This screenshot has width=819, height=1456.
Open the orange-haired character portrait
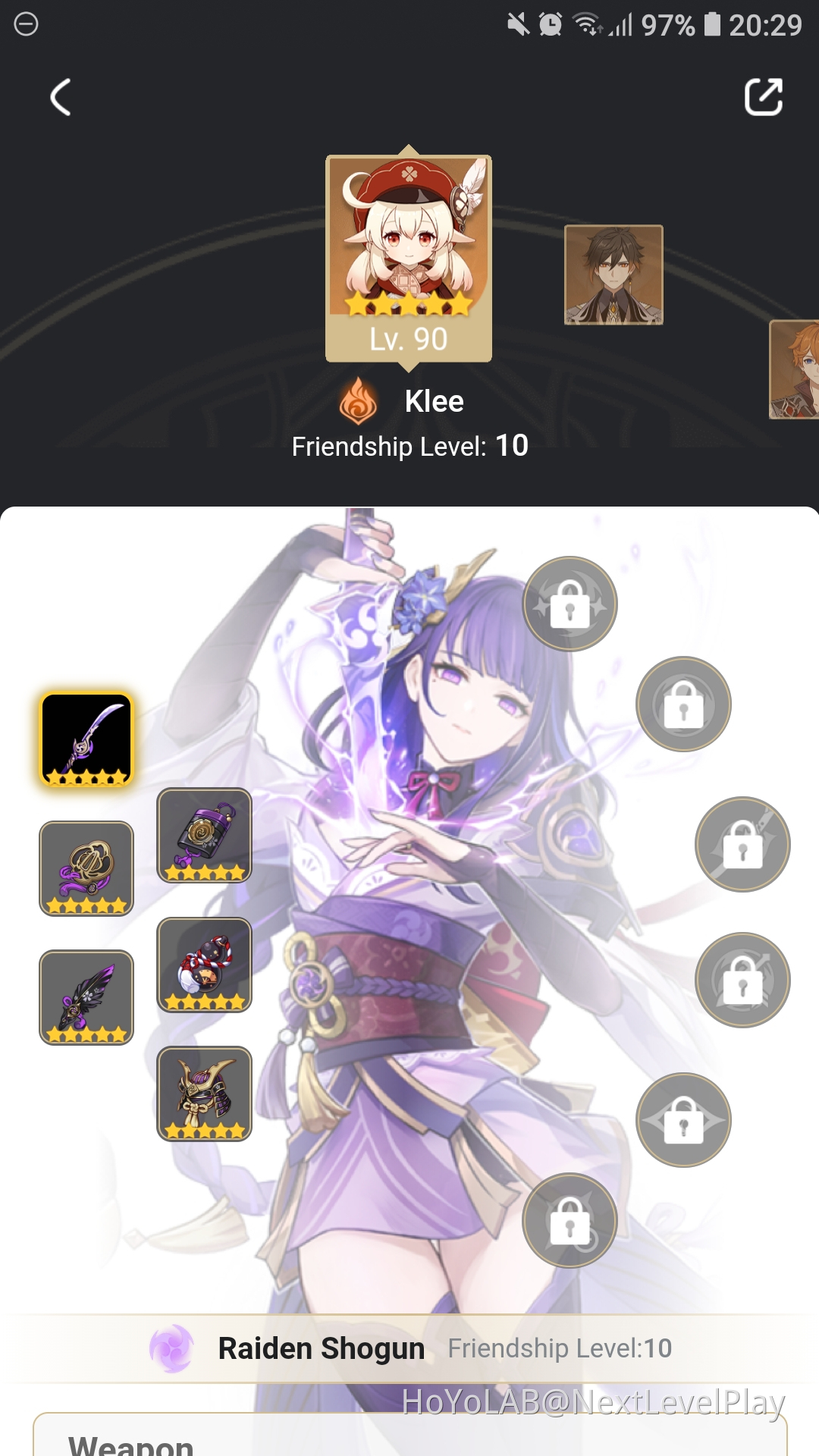795,369
